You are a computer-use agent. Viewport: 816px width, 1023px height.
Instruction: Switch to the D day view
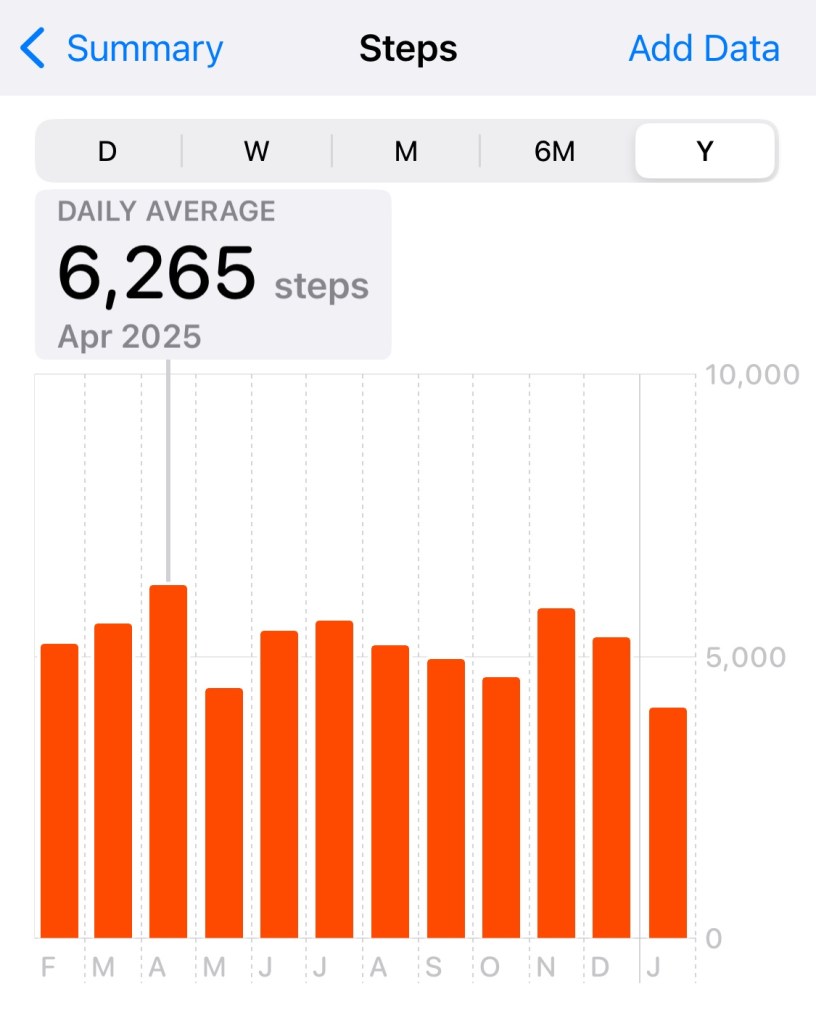coord(108,151)
